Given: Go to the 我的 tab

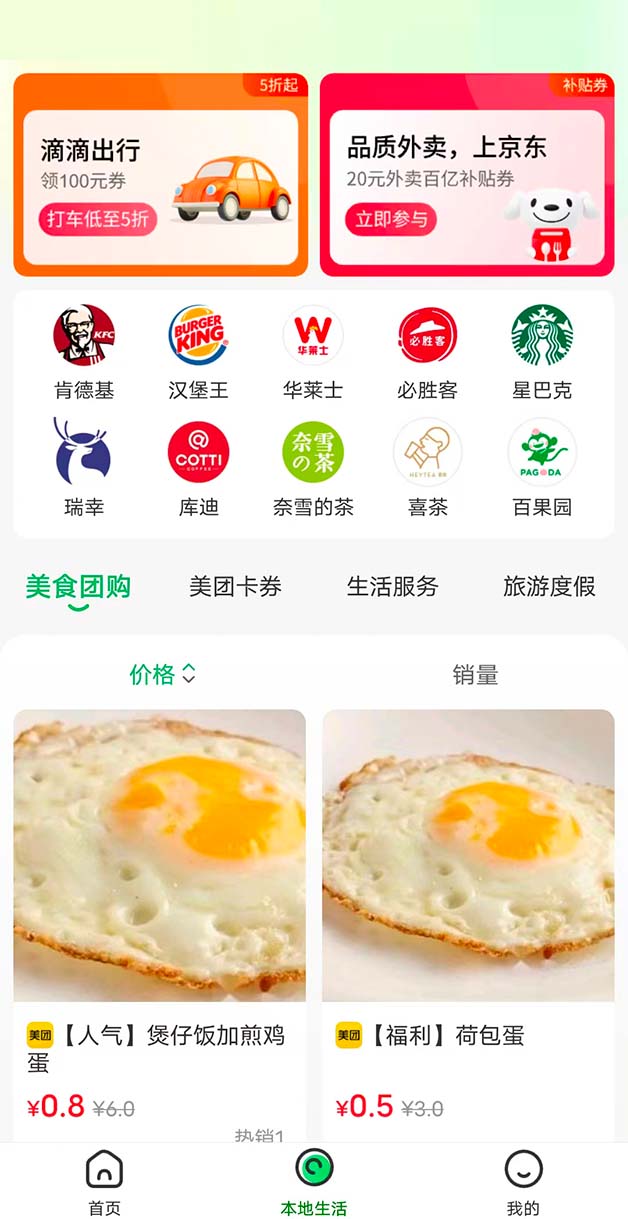Looking at the screenshot, I should click(x=523, y=1181).
